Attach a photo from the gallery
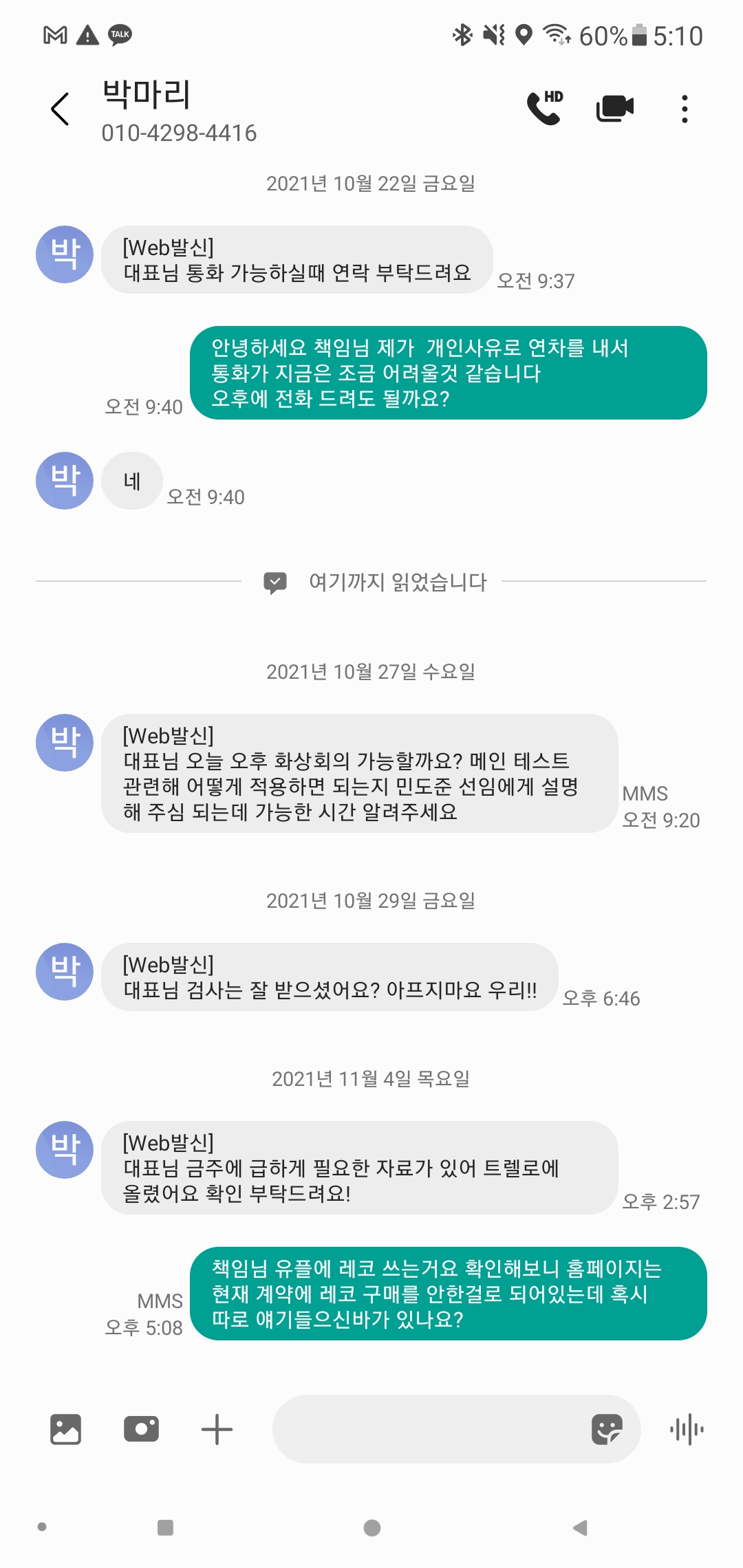 click(x=66, y=1429)
